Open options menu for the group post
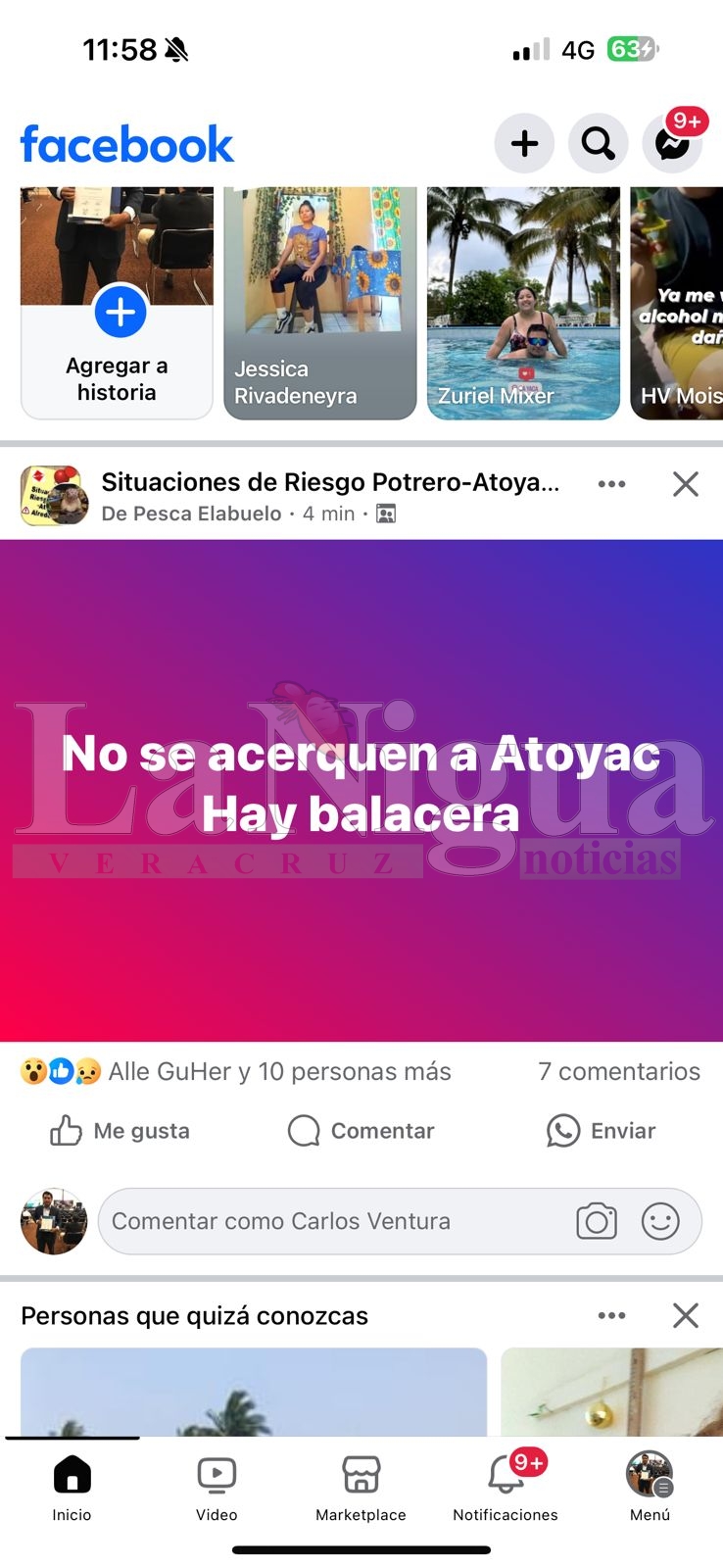The image size is (723, 1568). coord(611,484)
